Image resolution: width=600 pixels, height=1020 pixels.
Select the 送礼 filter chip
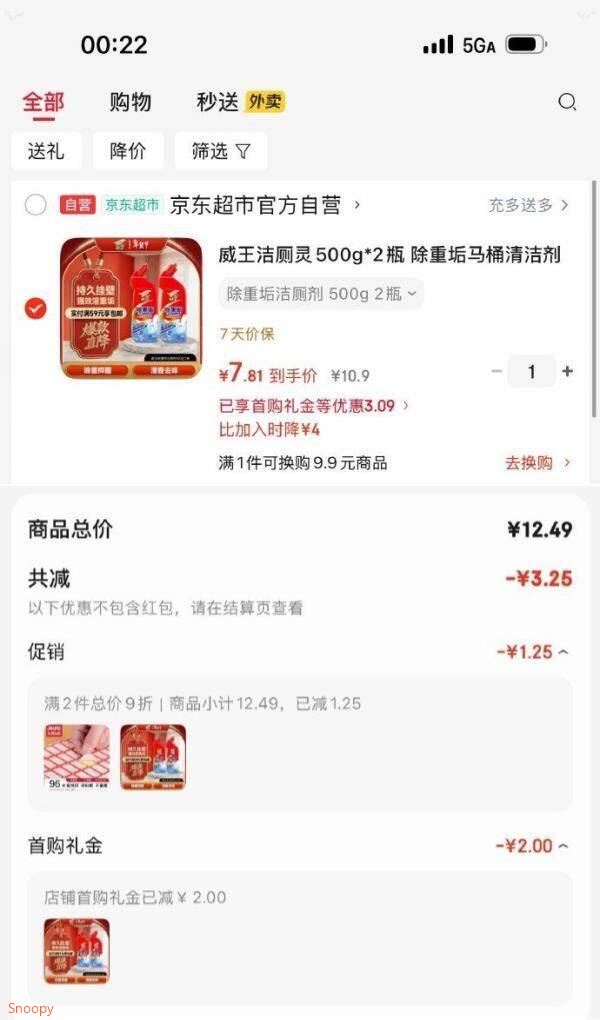click(x=46, y=151)
